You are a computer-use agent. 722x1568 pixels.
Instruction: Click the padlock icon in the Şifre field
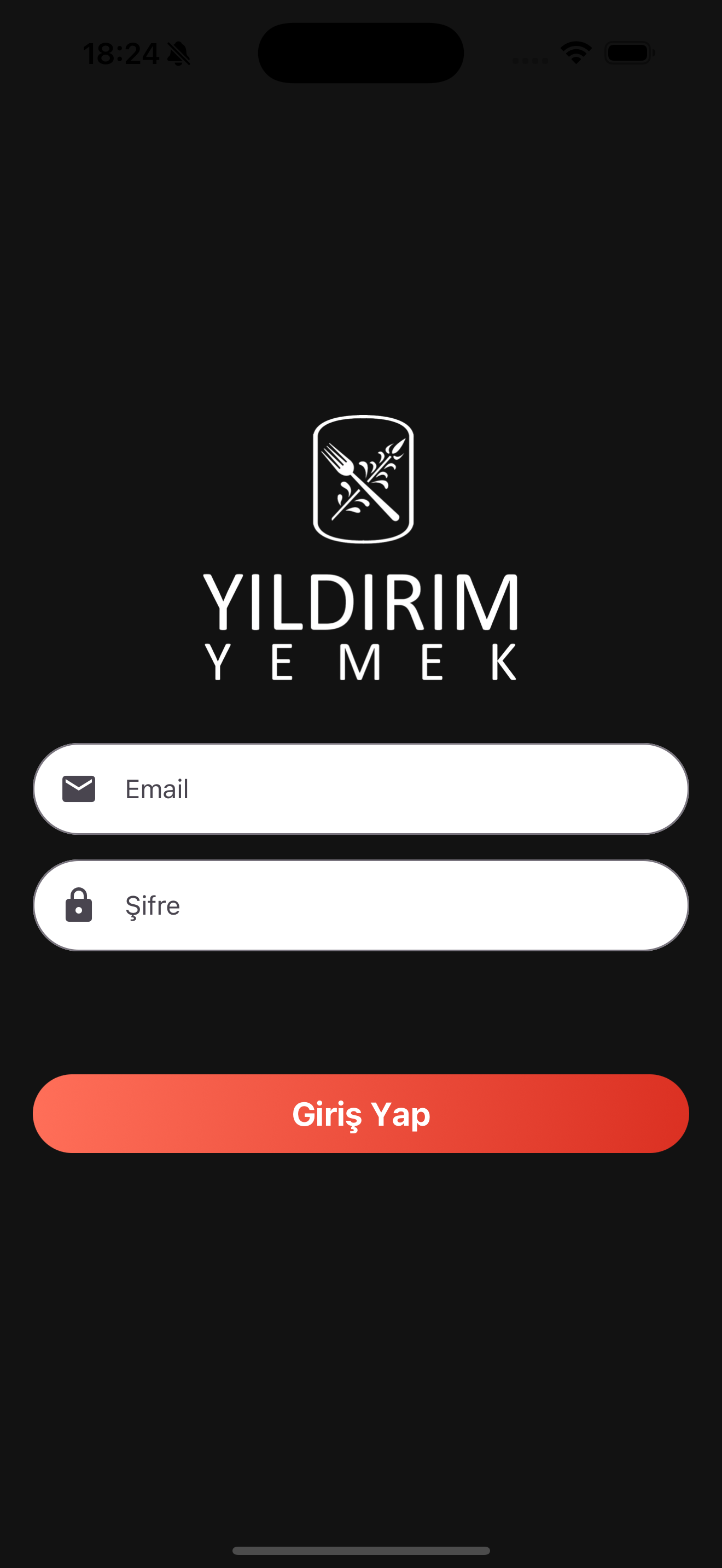(x=80, y=905)
